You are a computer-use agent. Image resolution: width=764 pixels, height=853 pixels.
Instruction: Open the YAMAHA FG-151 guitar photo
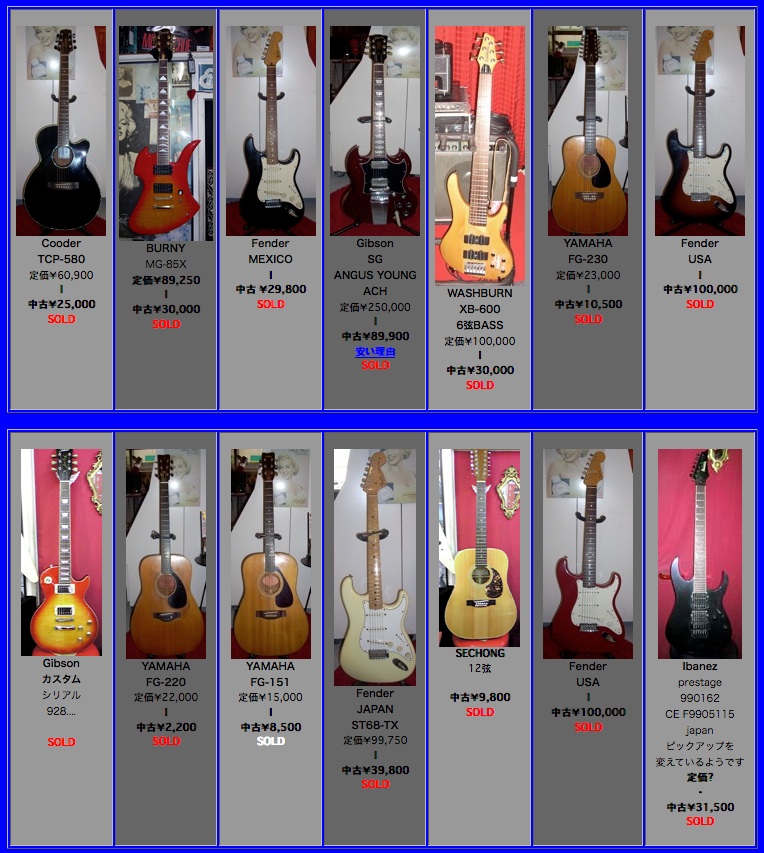[x=270, y=553]
